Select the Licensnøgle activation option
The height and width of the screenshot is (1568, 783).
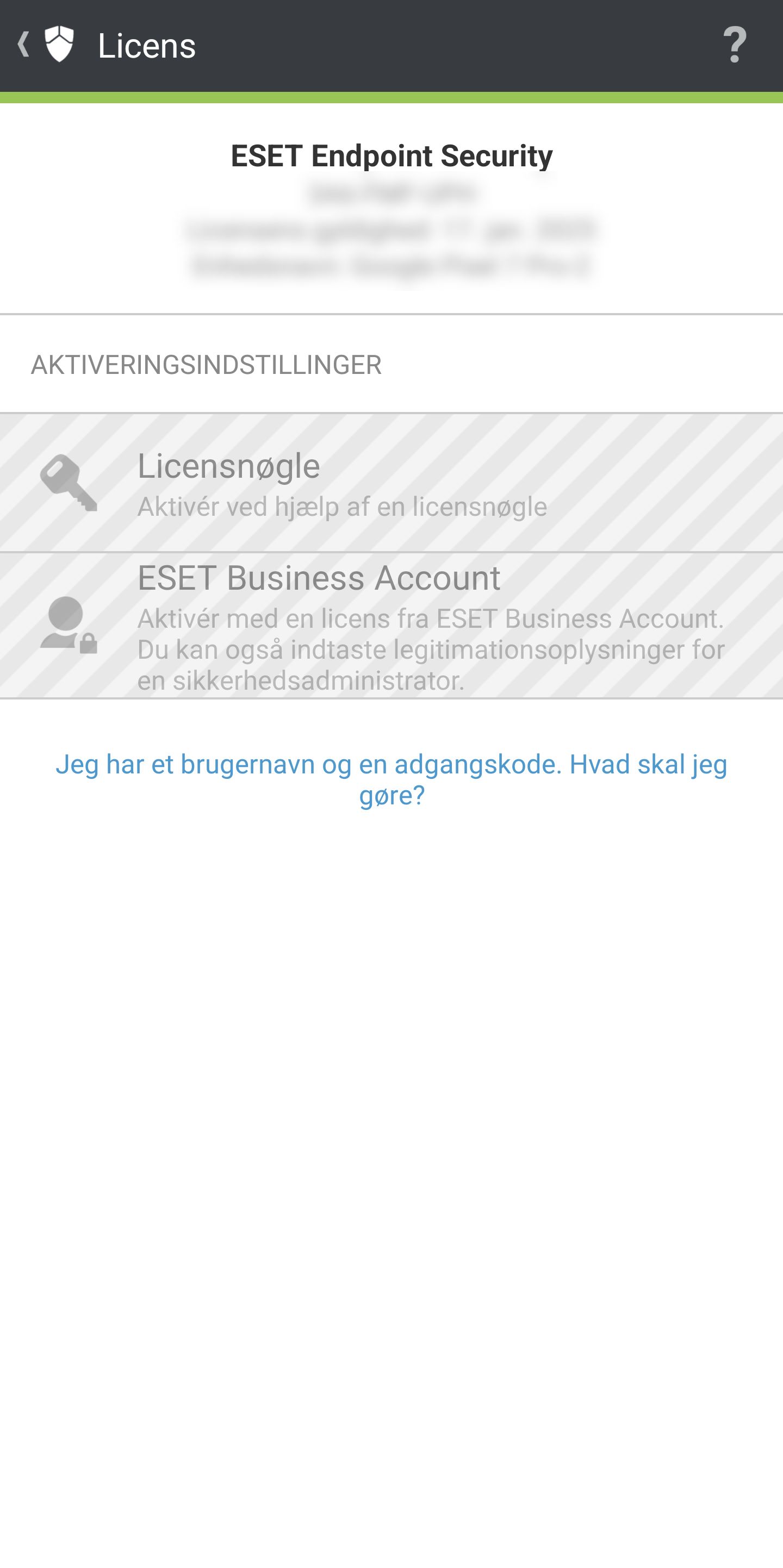[x=391, y=483]
